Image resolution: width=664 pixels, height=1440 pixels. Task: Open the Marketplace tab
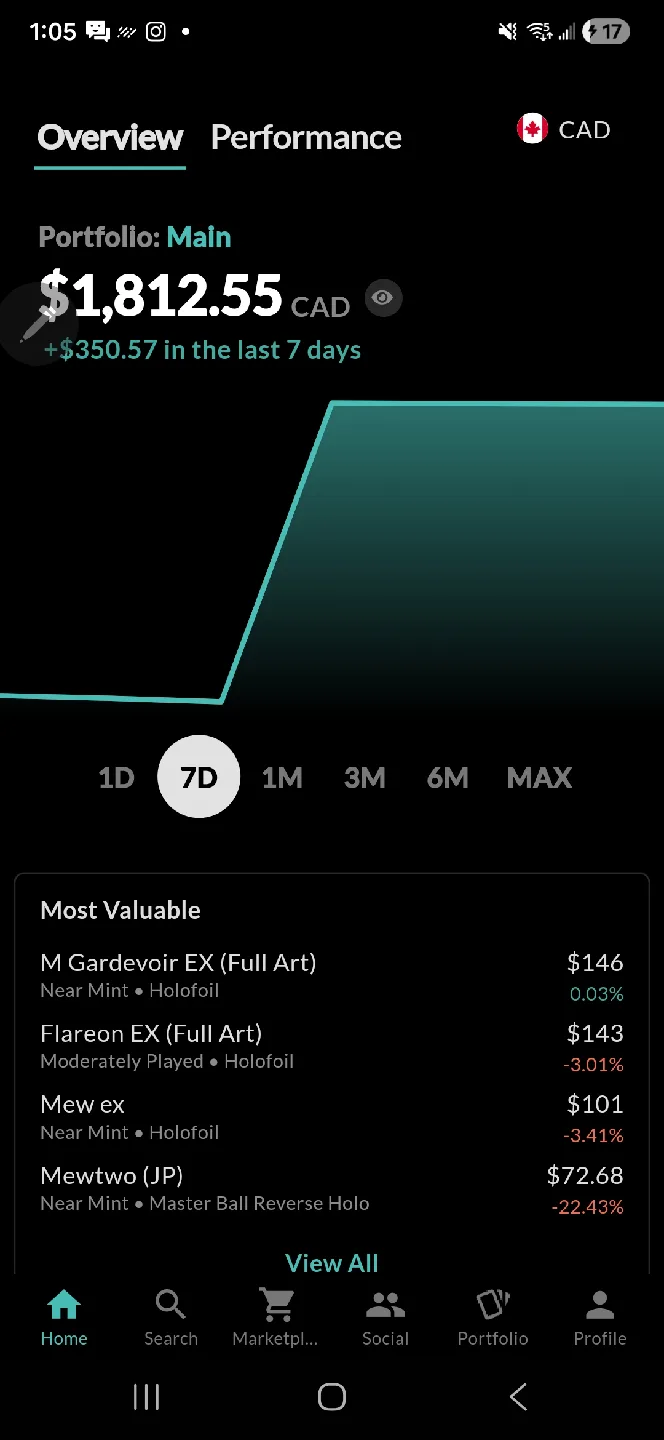pyautogui.click(x=276, y=1319)
